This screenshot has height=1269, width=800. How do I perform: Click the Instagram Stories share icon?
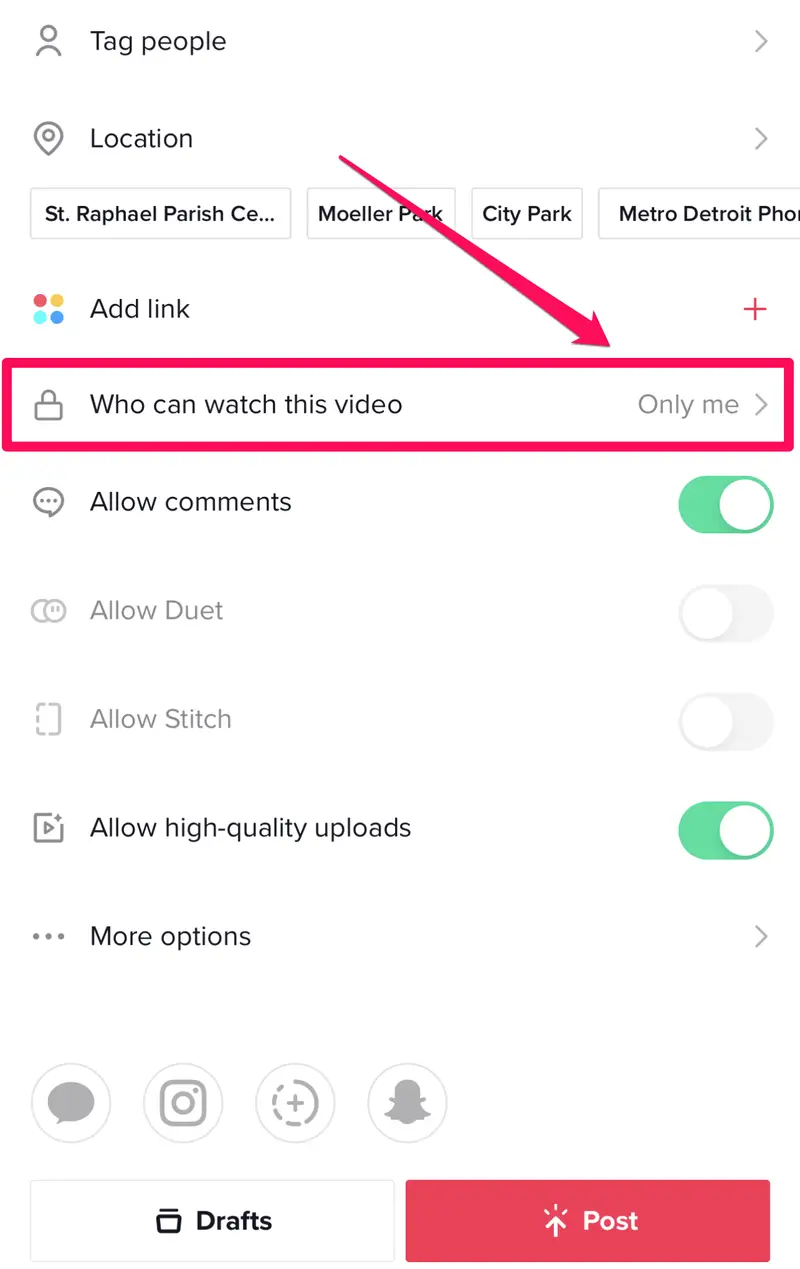point(295,1103)
